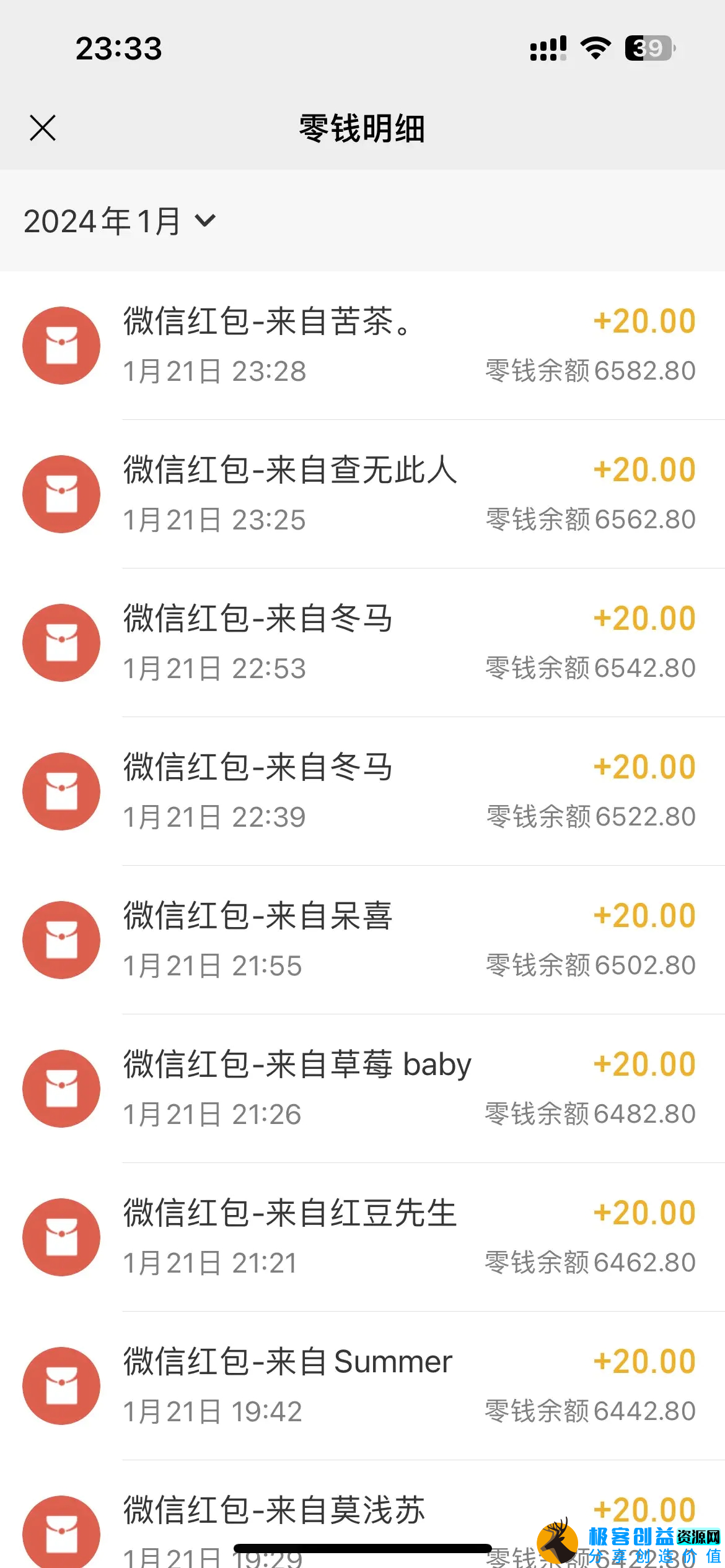The height and width of the screenshot is (1568, 725).
Task: Click the battery indicator in the status bar
Action: click(649, 48)
